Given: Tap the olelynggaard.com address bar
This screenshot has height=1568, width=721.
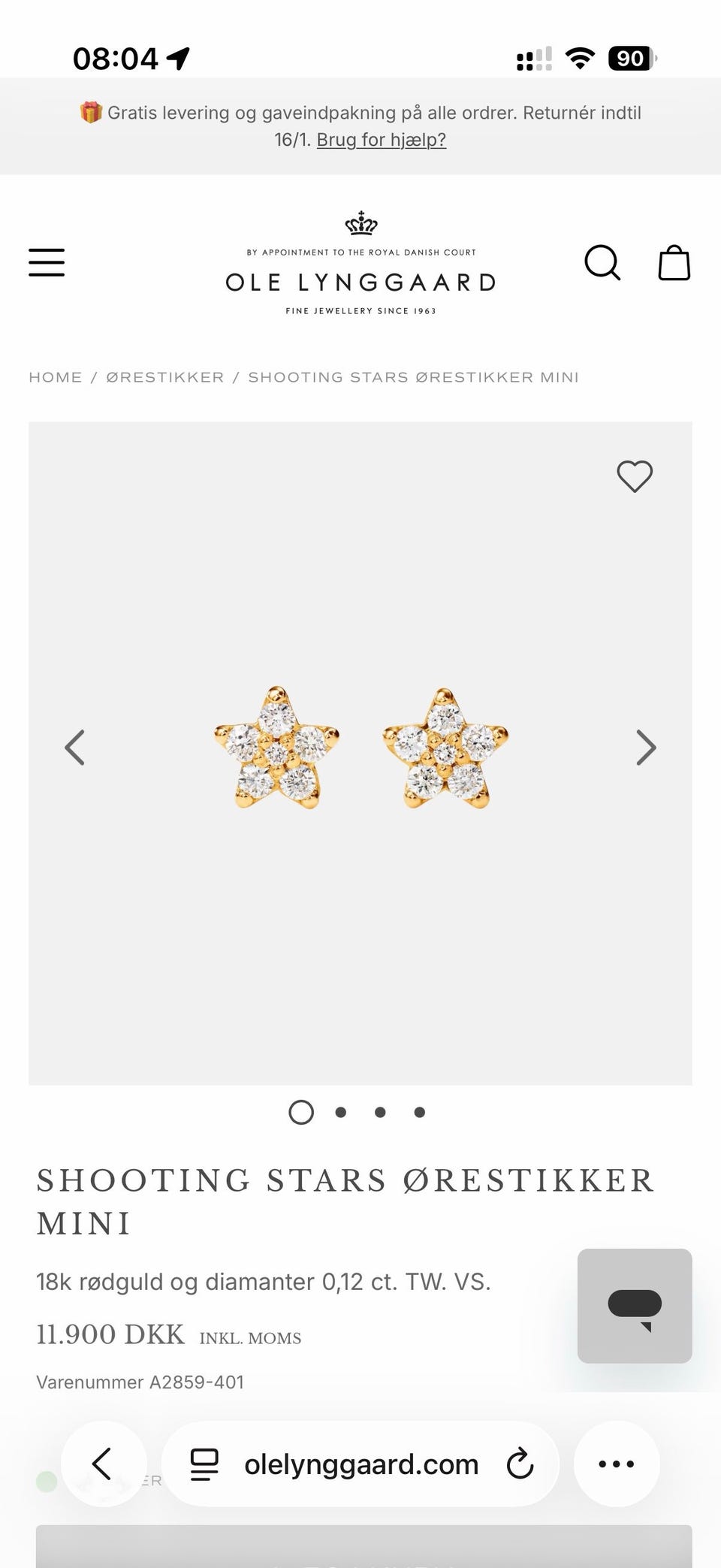Looking at the screenshot, I should pos(361,1464).
